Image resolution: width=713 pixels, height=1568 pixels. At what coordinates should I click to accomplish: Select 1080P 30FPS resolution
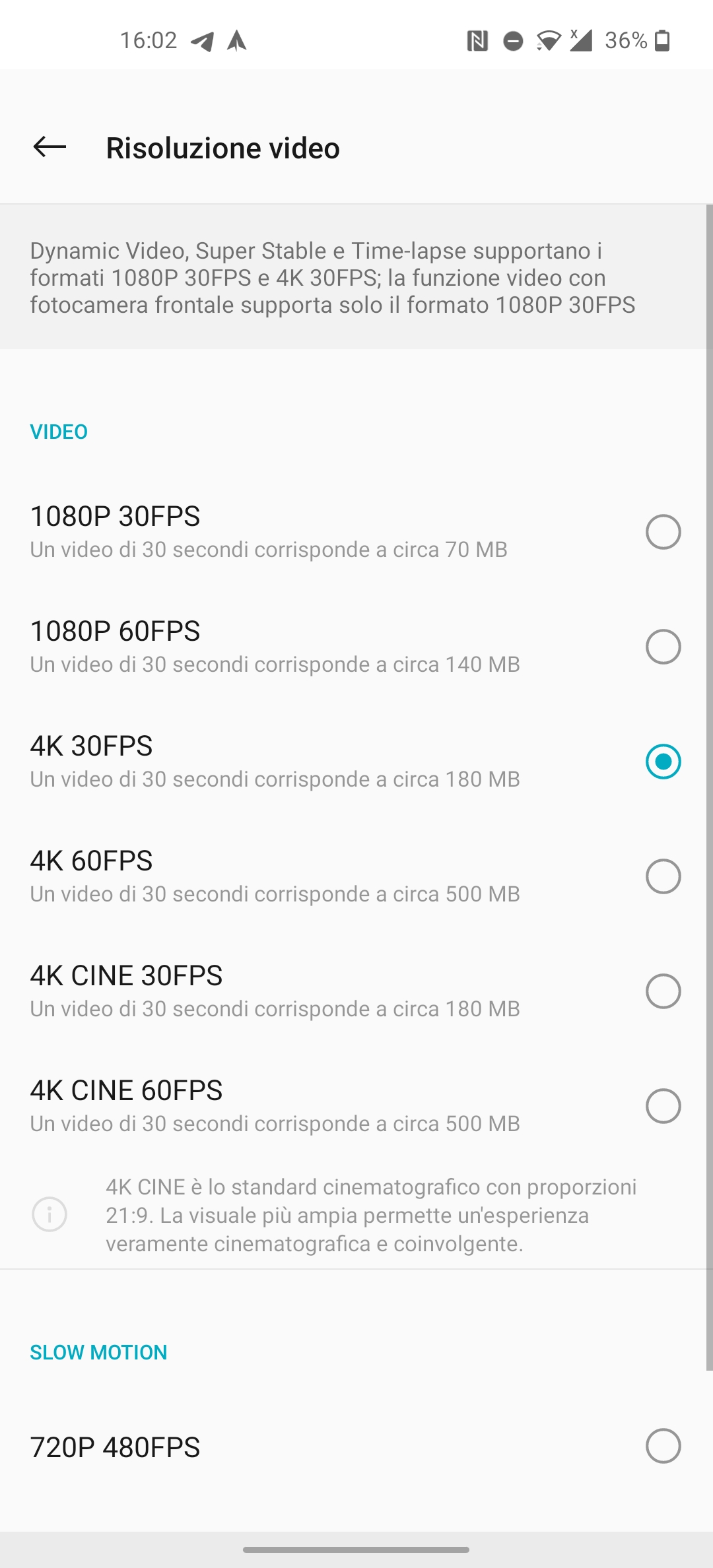(356, 532)
